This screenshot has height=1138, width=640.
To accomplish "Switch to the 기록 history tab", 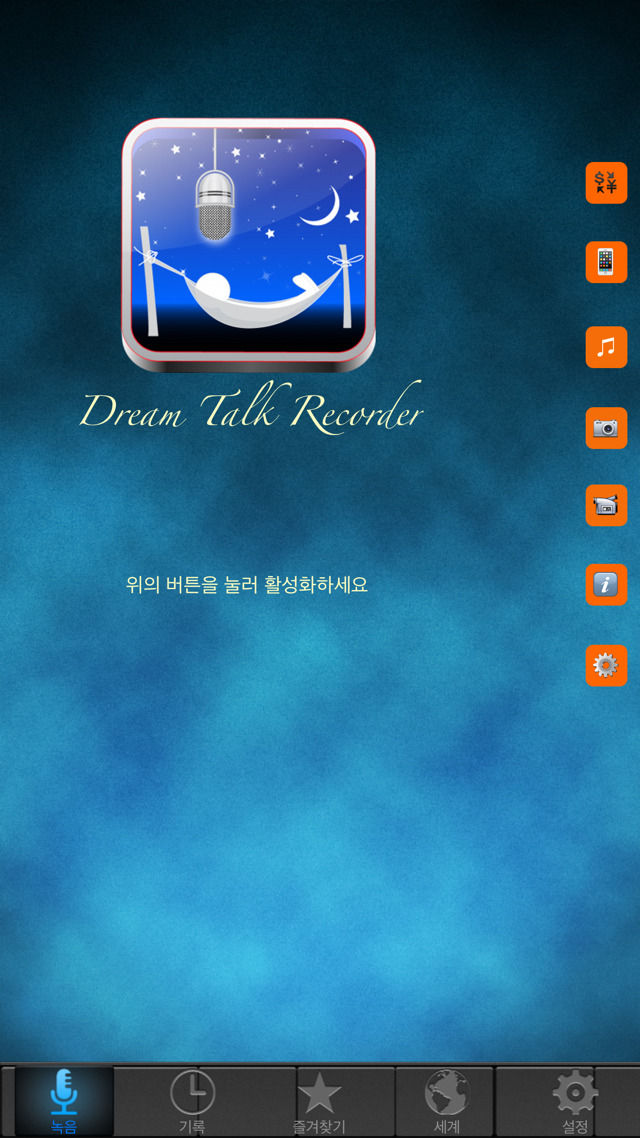I will coord(192,1100).
